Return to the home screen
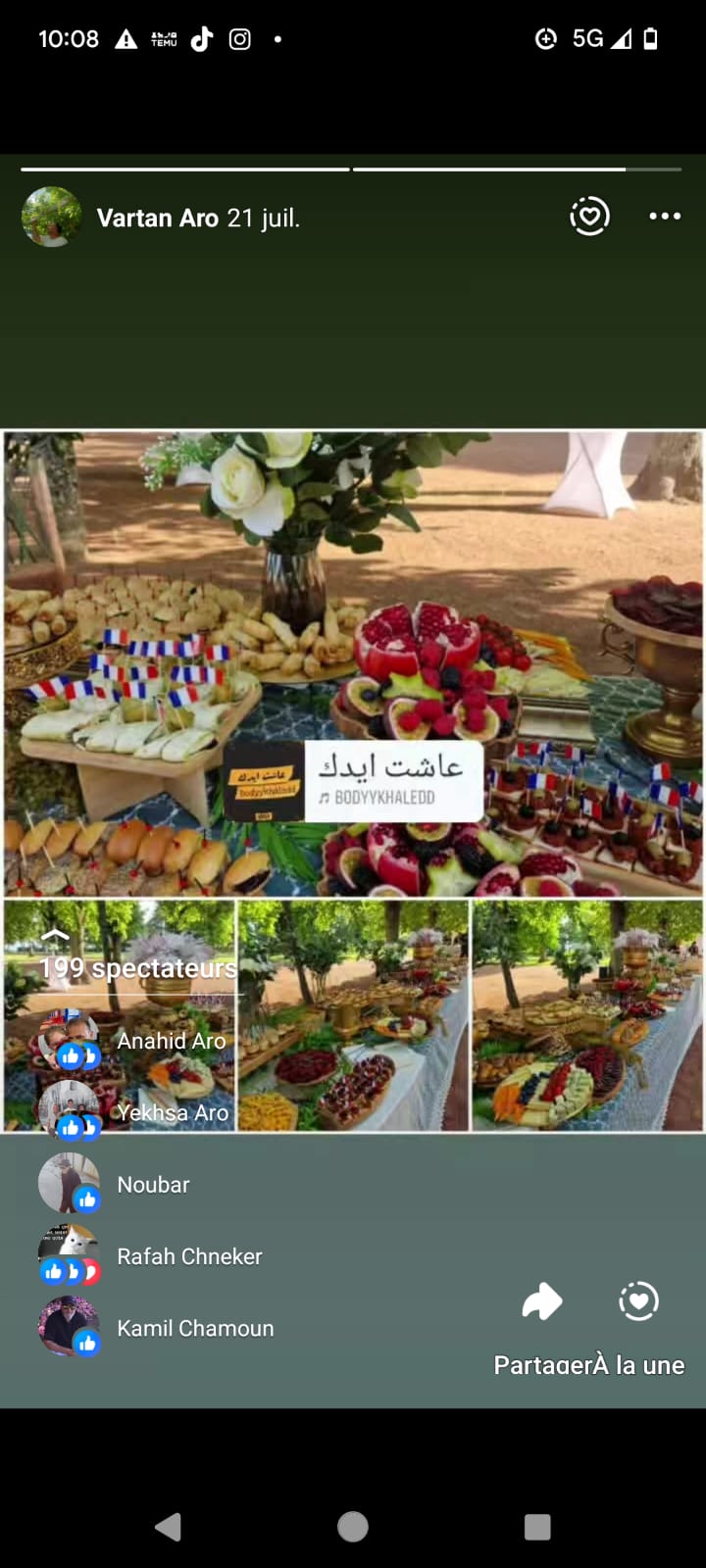The width and height of the screenshot is (706, 1568). (353, 1526)
